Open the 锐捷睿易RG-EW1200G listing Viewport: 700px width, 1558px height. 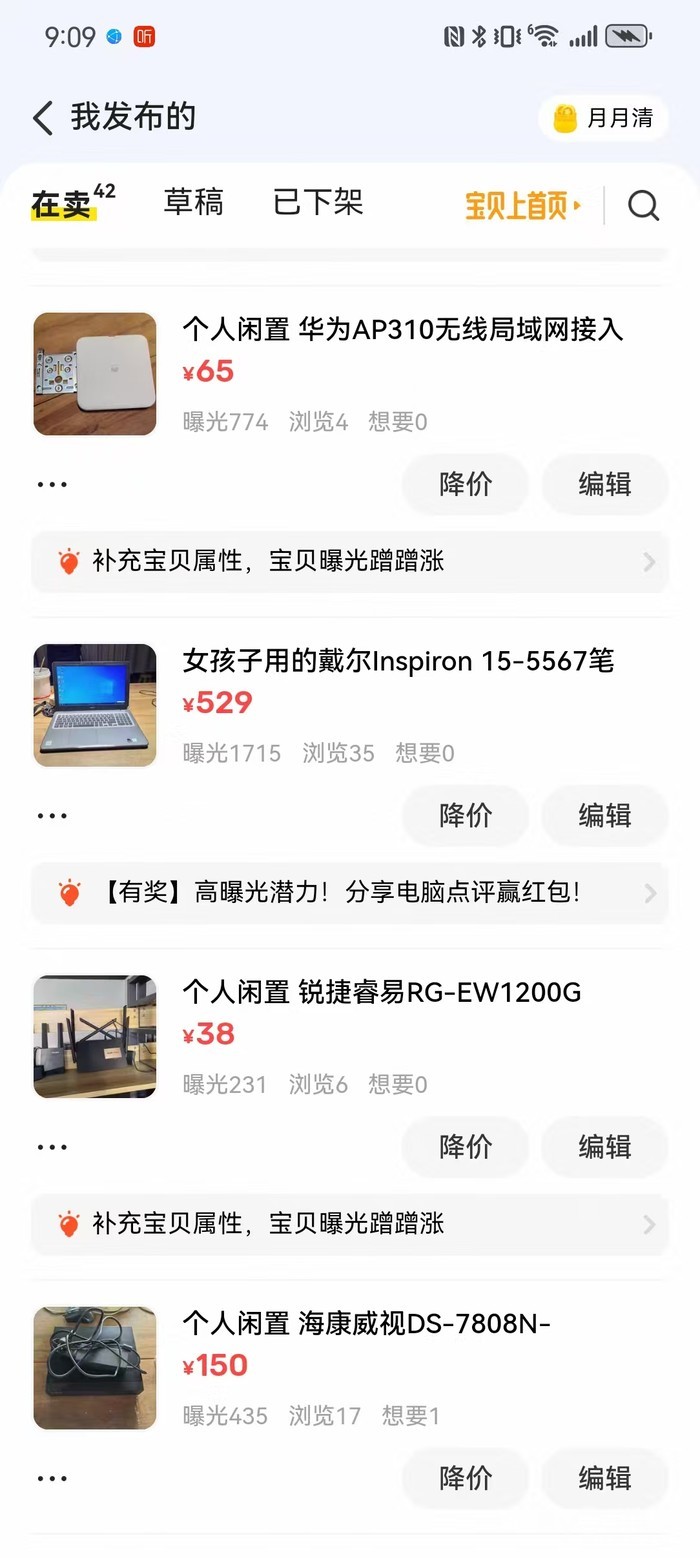tap(381, 992)
